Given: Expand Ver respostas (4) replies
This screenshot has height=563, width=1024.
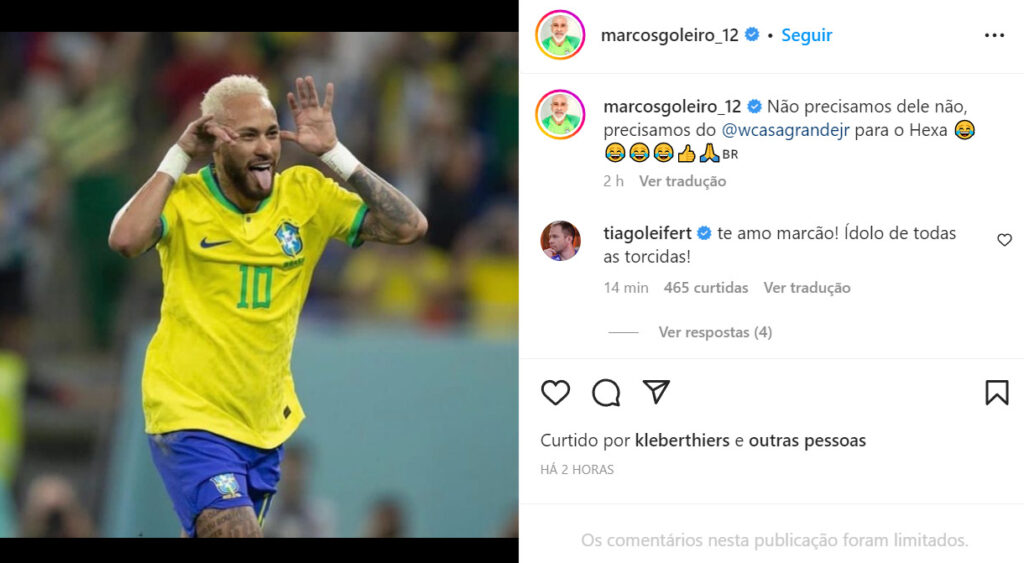Looking at the screenshot, I should (x=714, y=332).
